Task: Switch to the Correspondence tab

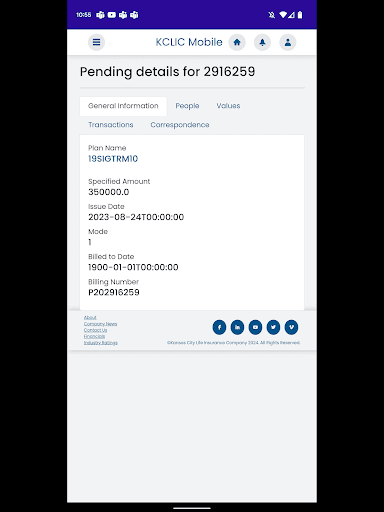Action: pyautogui.click(x=180, y=125)
